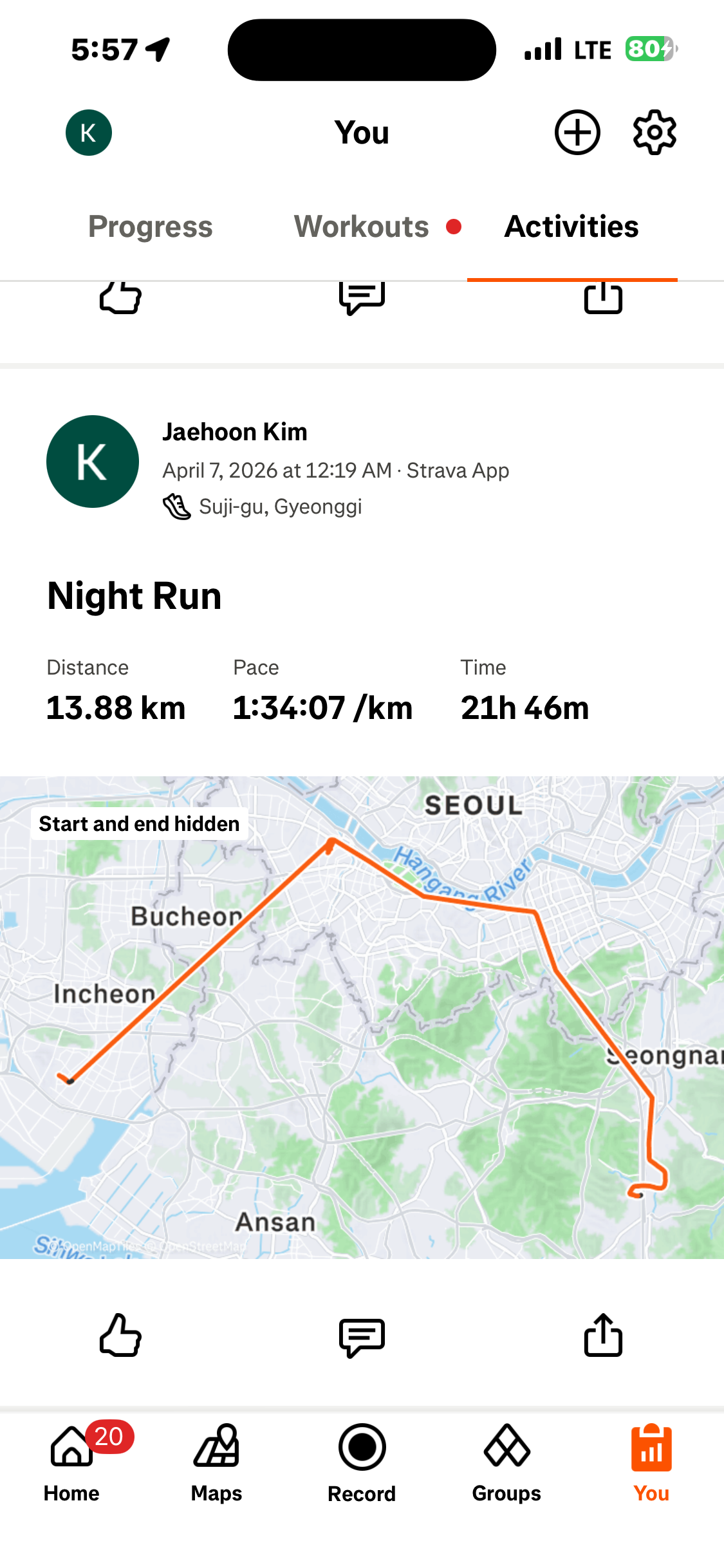Screen dimensions: 724x1568
Task: Comment on the Night Run activity
Action: (362, 1337)
